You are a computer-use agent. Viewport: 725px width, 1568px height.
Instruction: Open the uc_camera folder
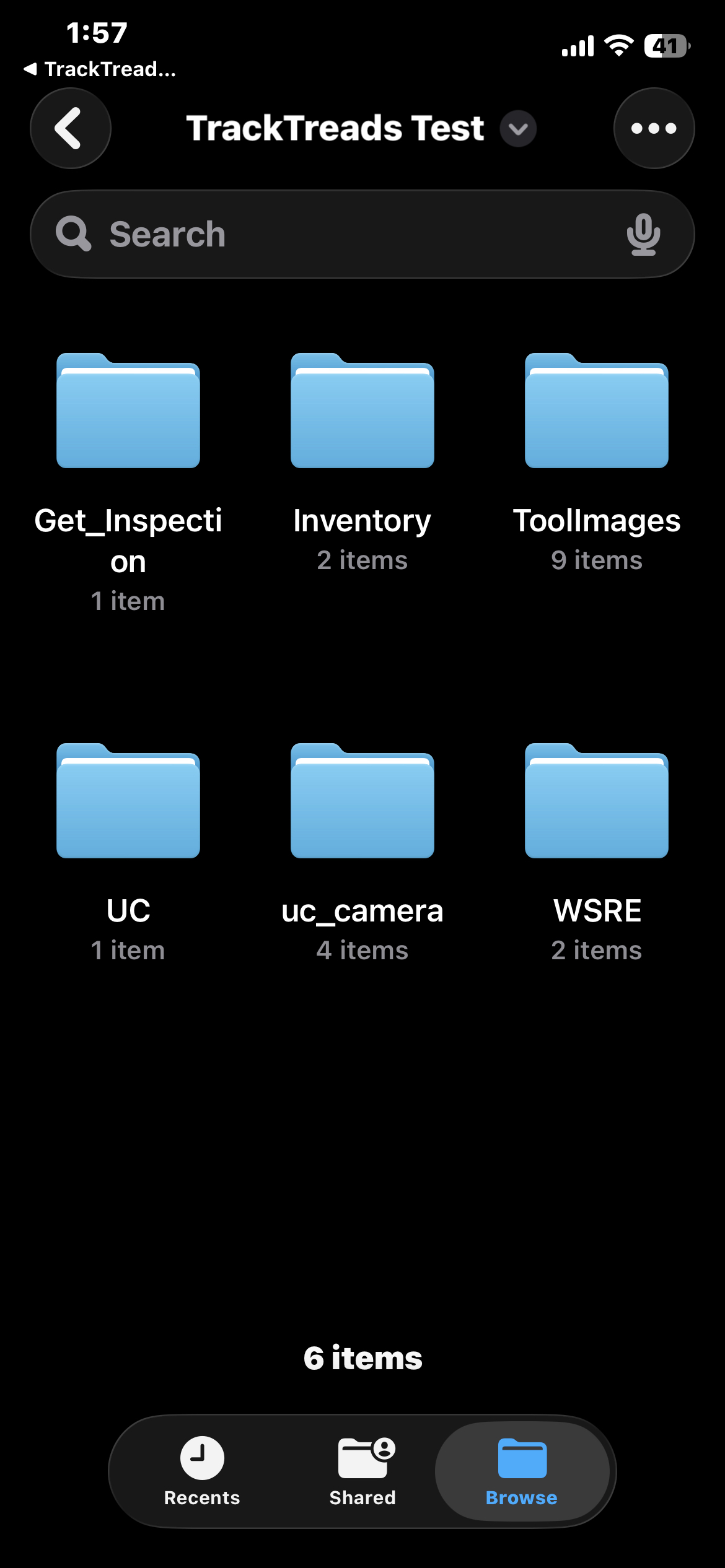point(362,801)
